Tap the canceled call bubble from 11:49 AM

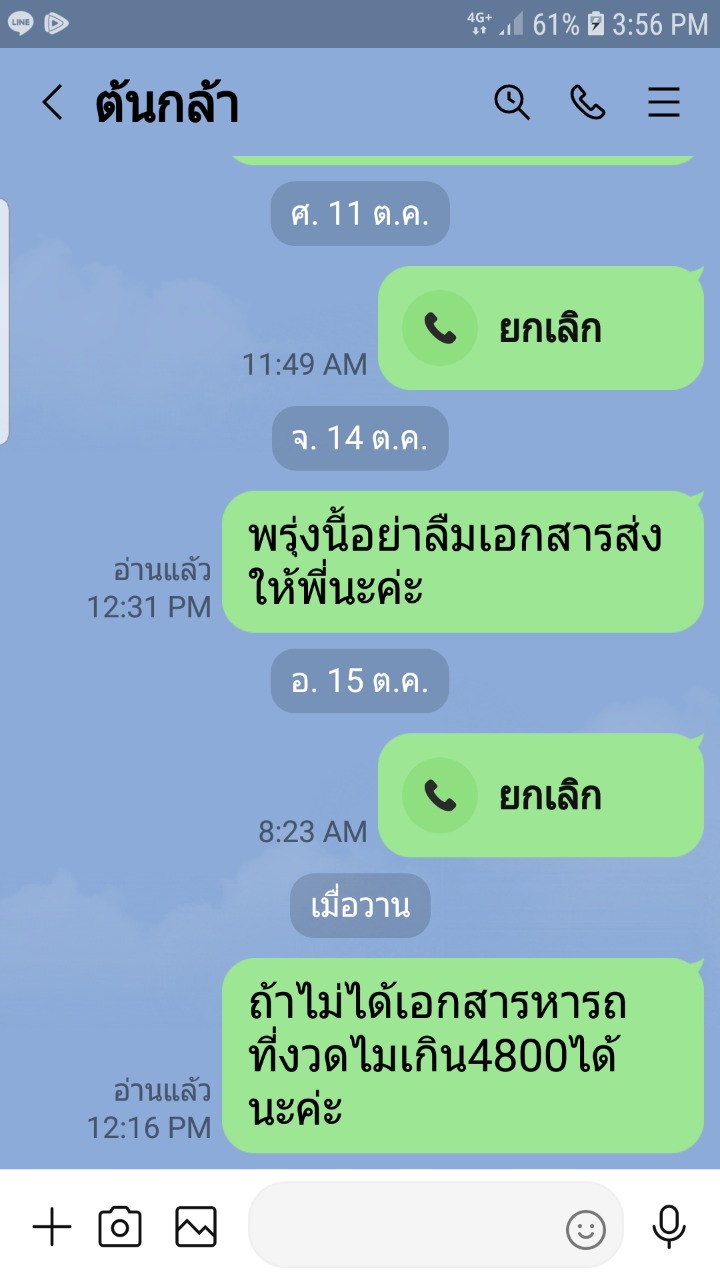click(x=541, y=328)
